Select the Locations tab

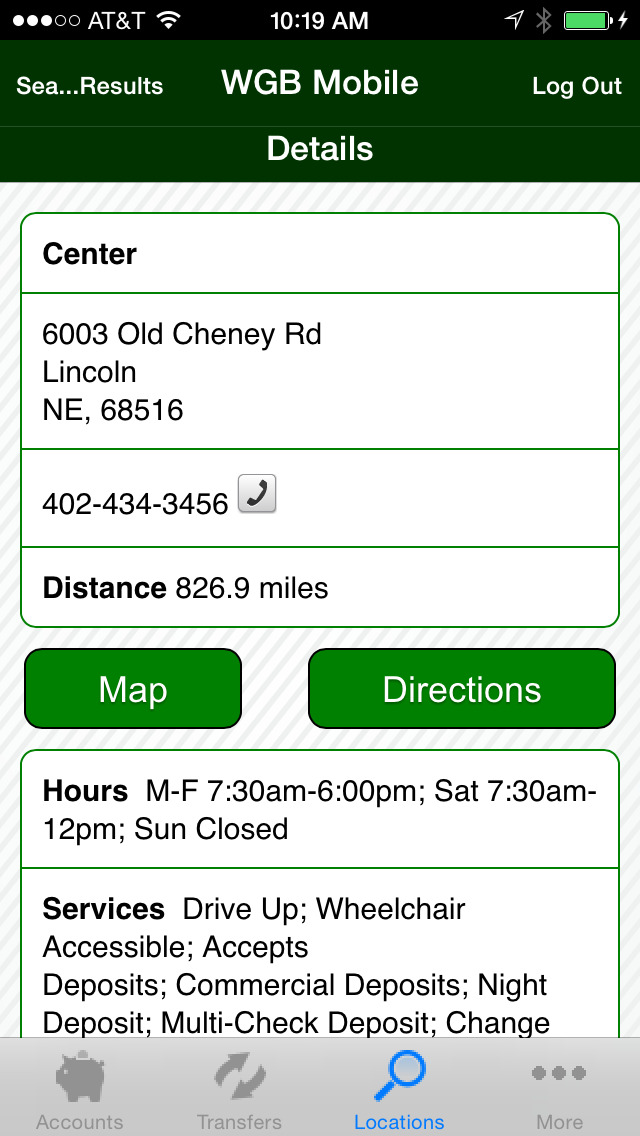point(399,1089)
